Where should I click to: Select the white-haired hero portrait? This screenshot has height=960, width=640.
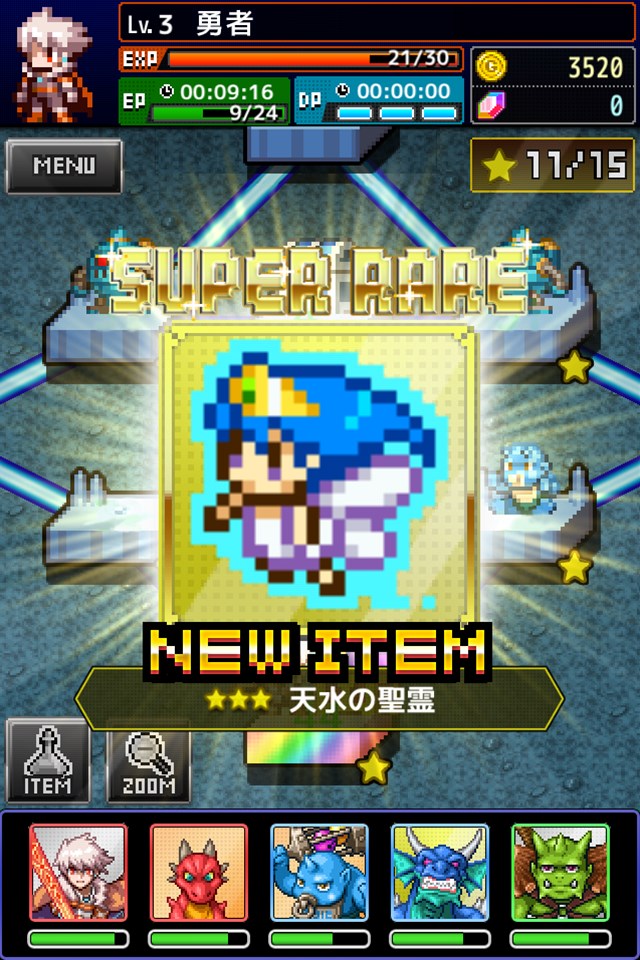(78, 873)
